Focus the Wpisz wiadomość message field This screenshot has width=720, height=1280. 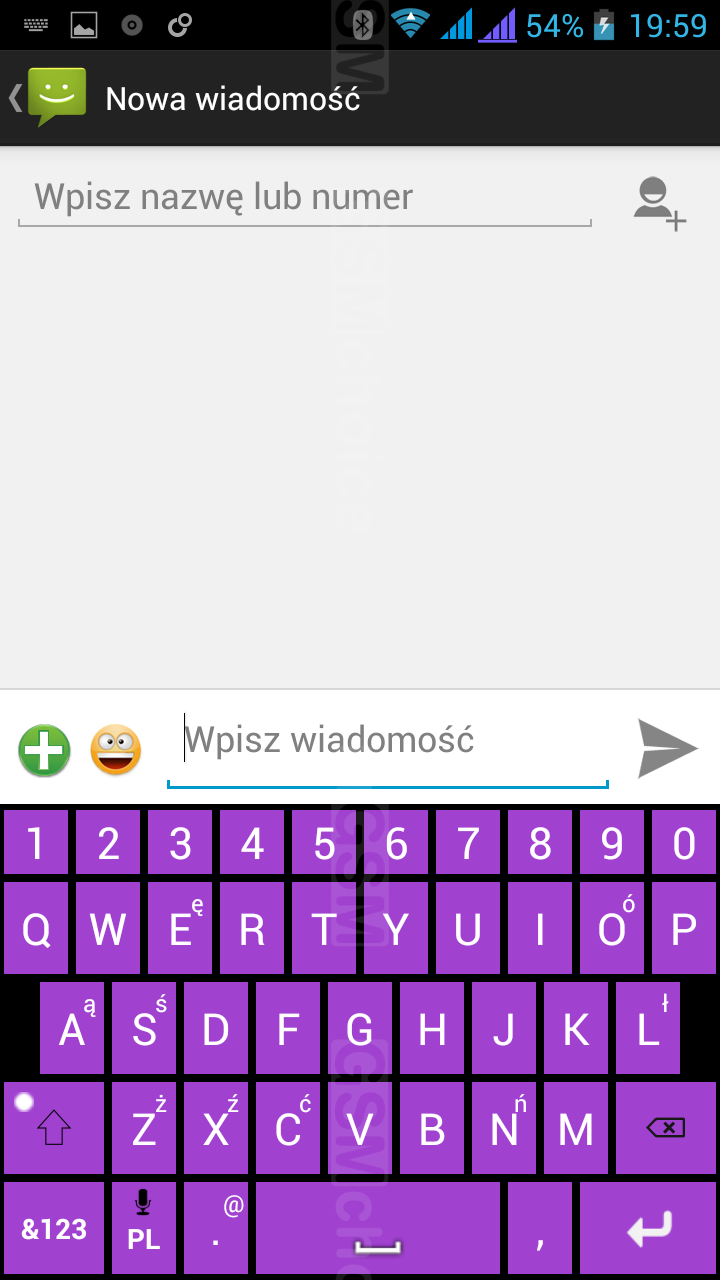[388, 741]
